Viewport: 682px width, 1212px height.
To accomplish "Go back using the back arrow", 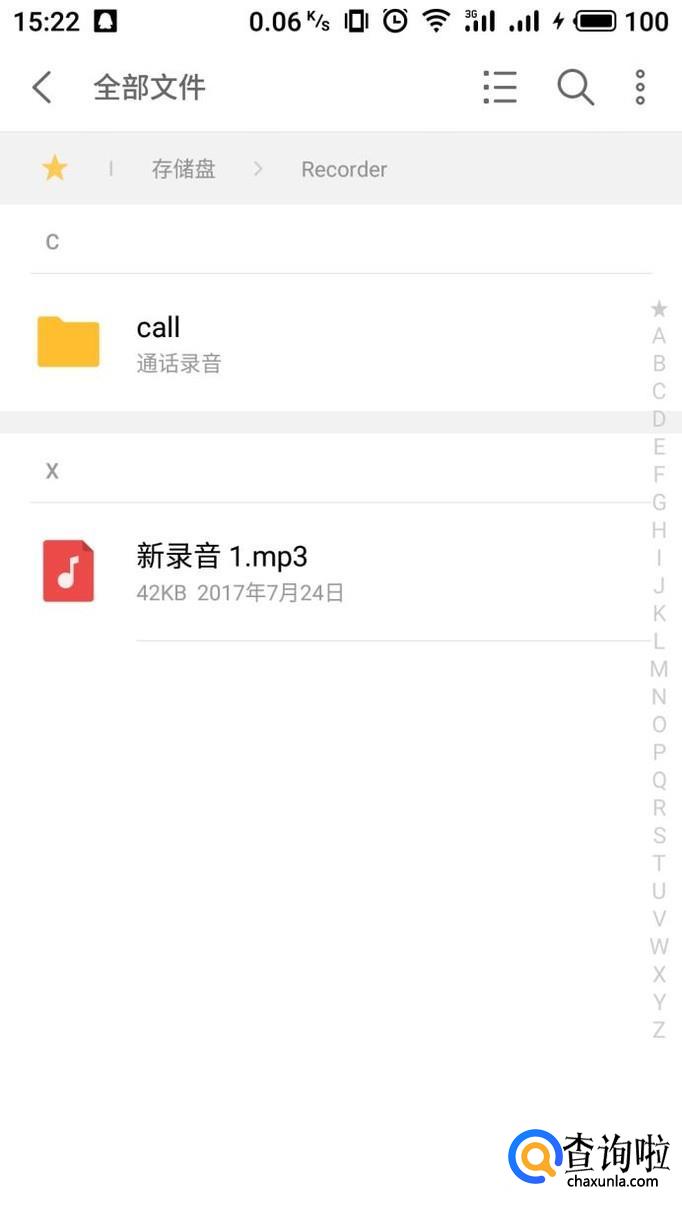I will (x=41, y=87).
